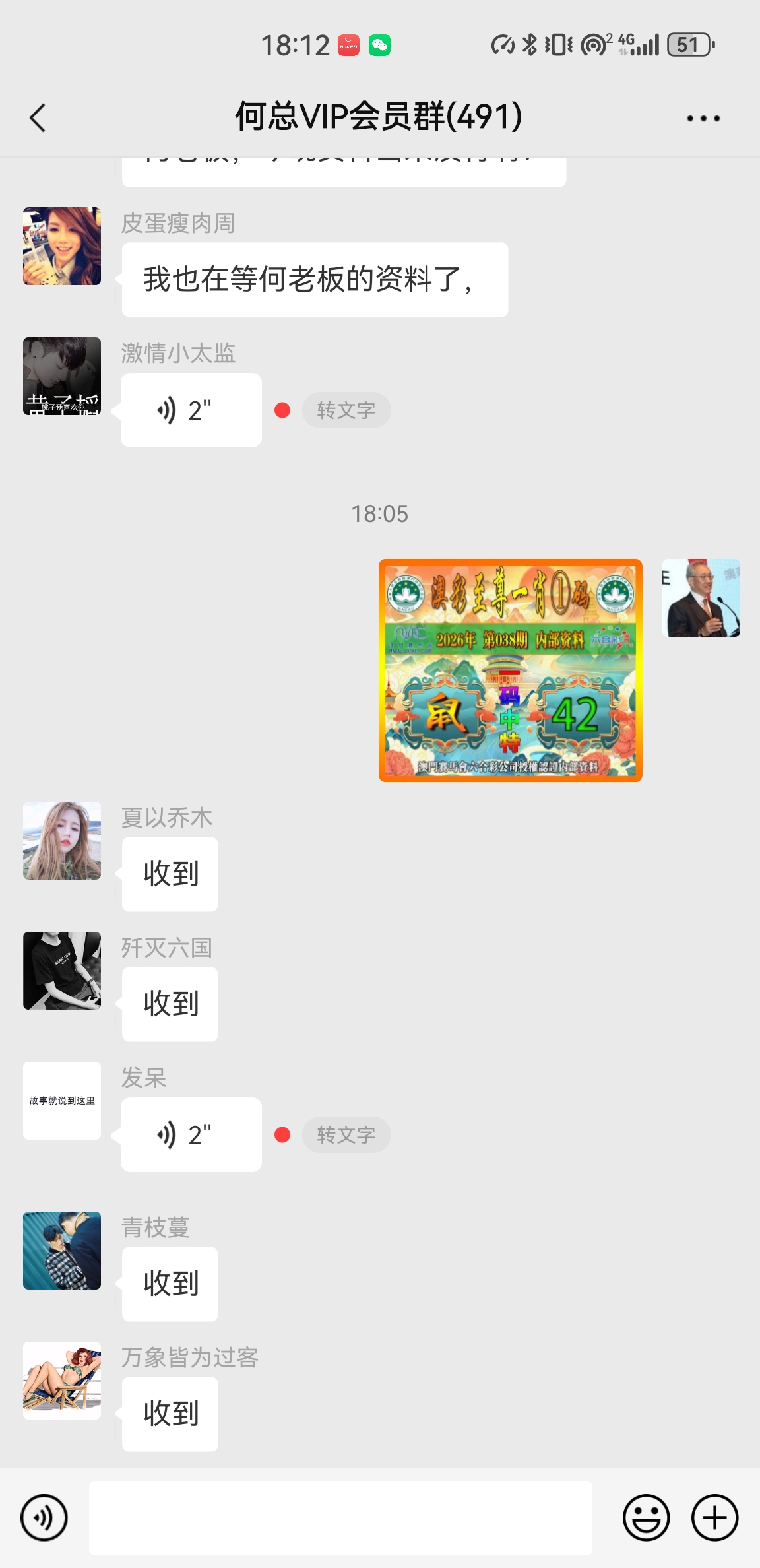
Task: Switch to voice input mode
Action: coord(44,1517)
